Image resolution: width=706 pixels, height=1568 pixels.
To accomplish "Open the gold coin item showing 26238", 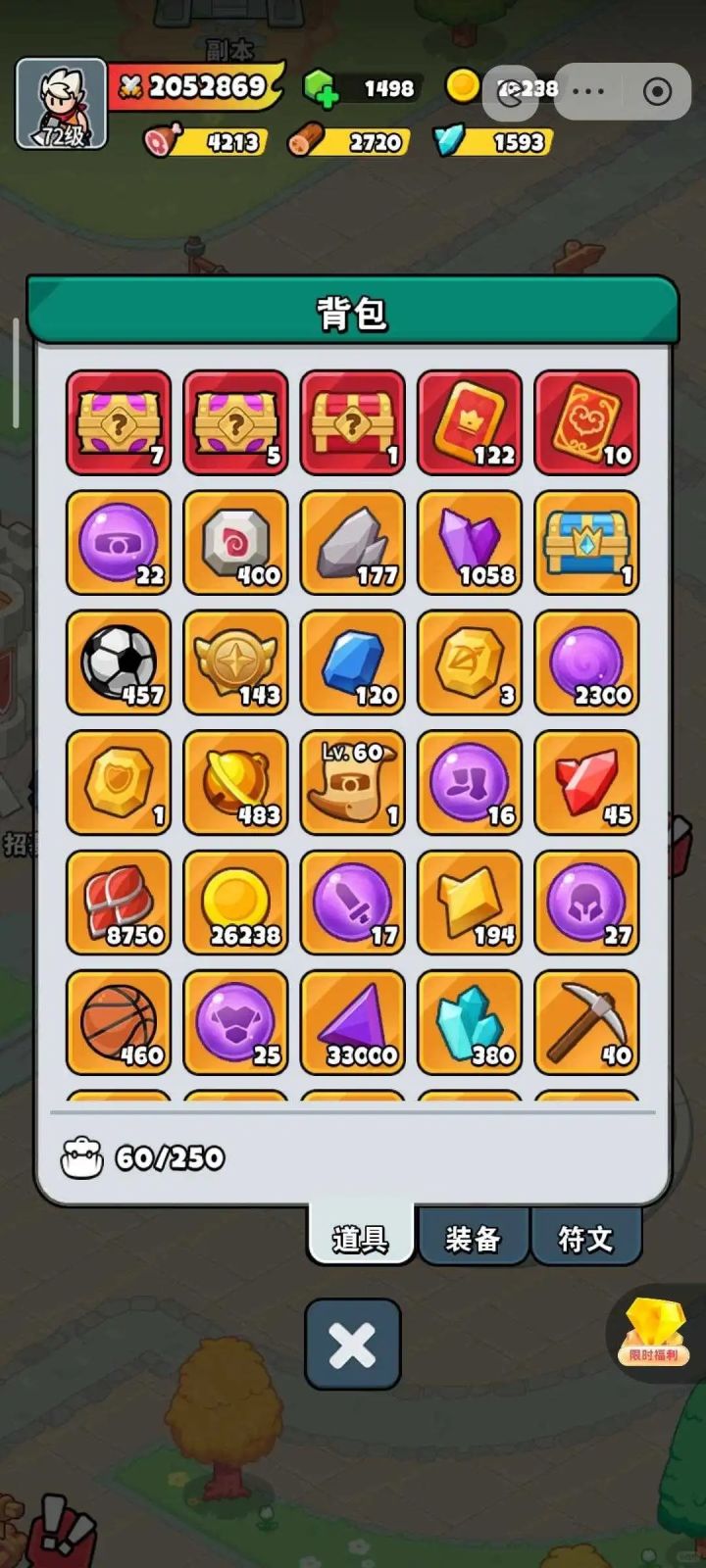I will pos(235,901).
